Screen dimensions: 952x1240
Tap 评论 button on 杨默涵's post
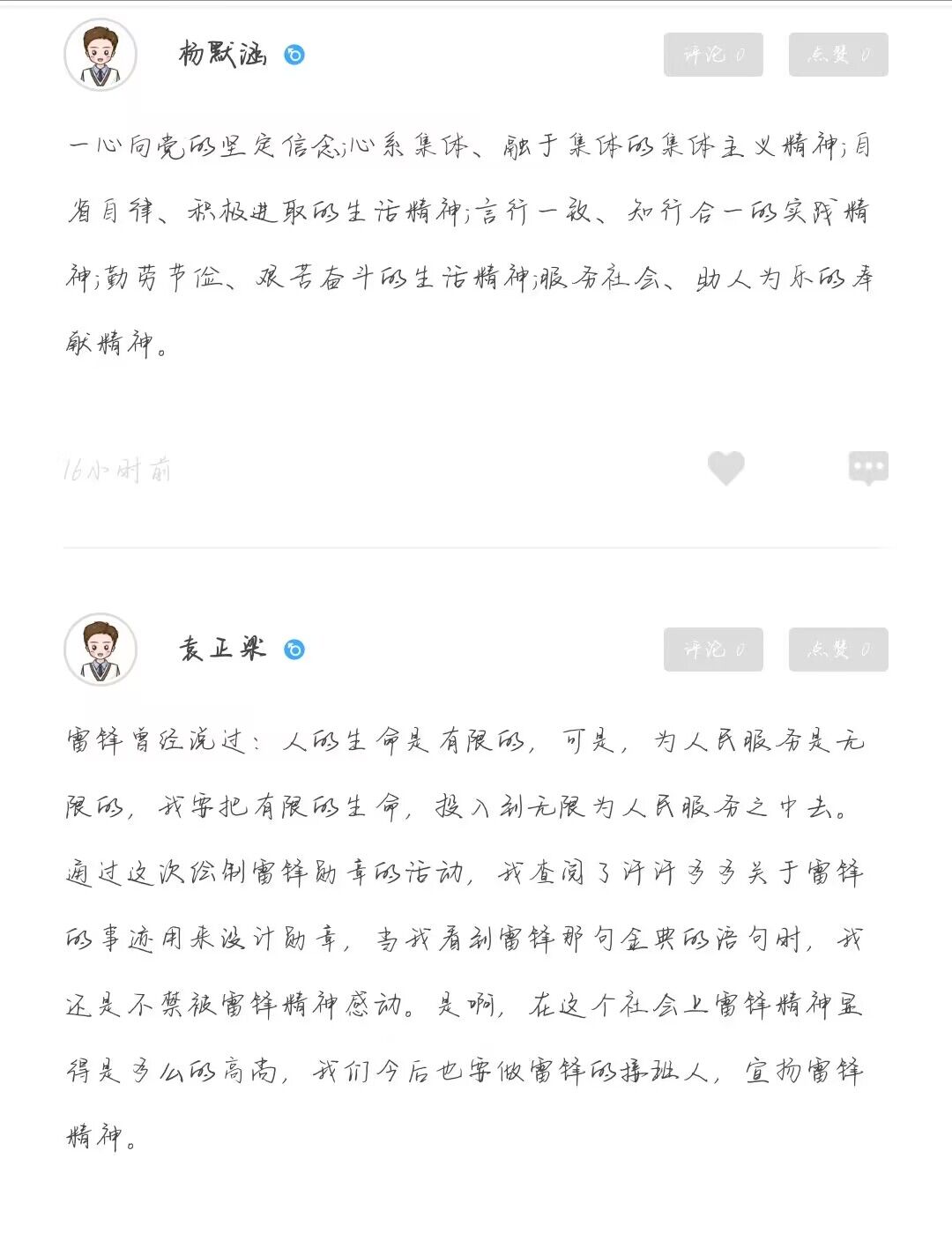point(713,55)
